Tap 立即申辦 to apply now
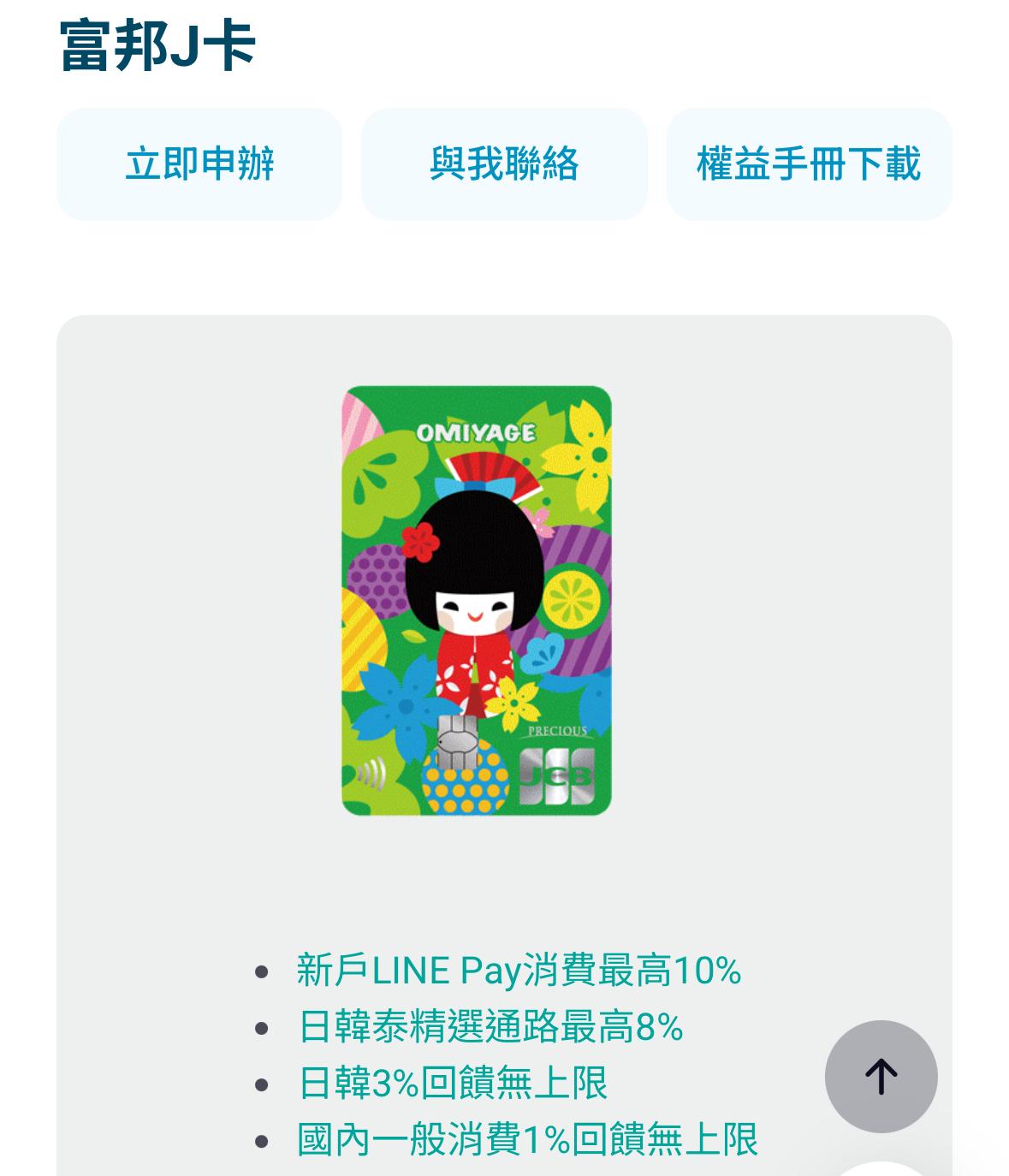The image size is (1009, 1176). (199, 164)
